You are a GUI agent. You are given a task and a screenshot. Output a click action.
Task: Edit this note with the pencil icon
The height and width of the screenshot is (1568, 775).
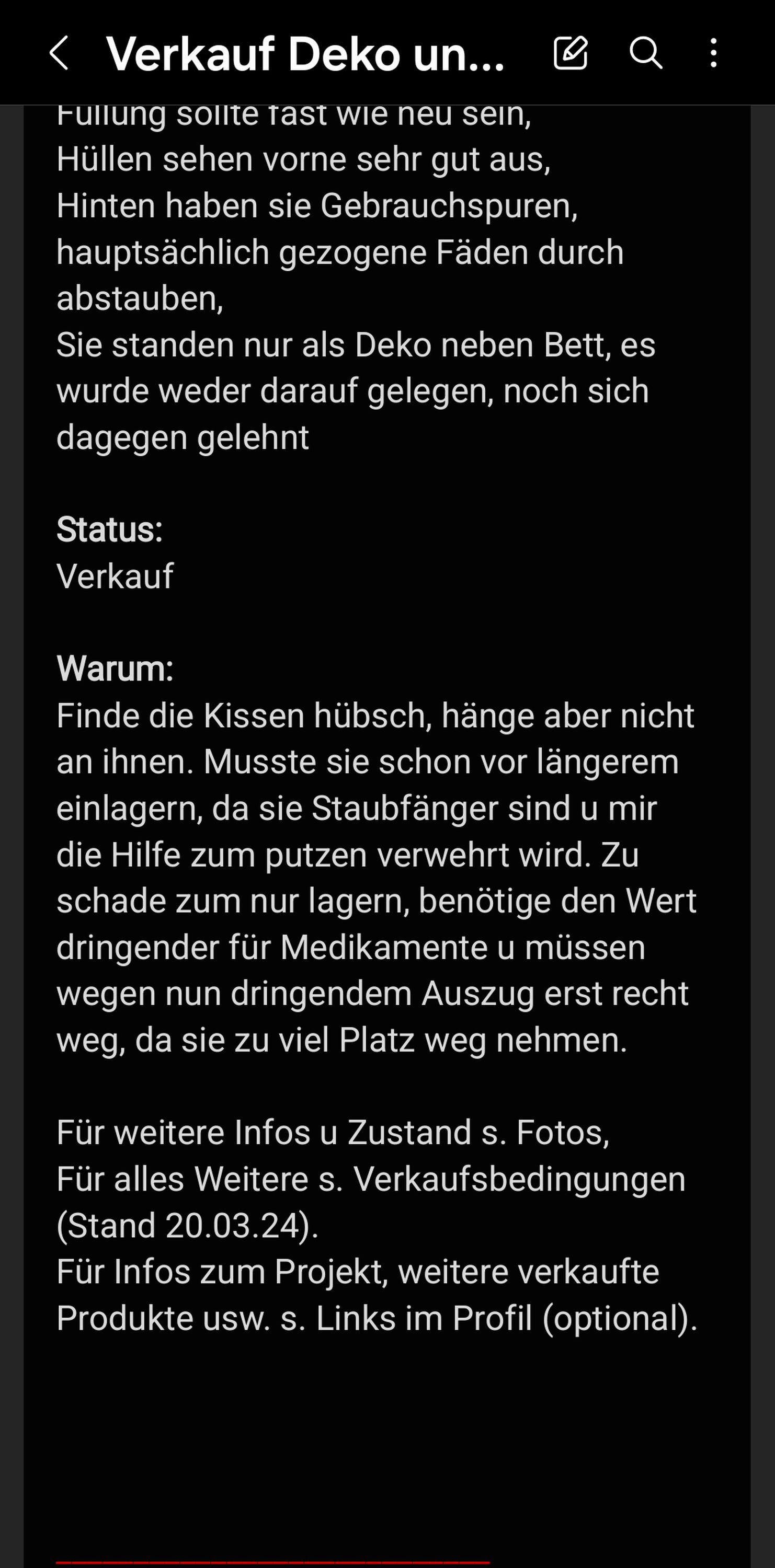(x=571, y=52)
